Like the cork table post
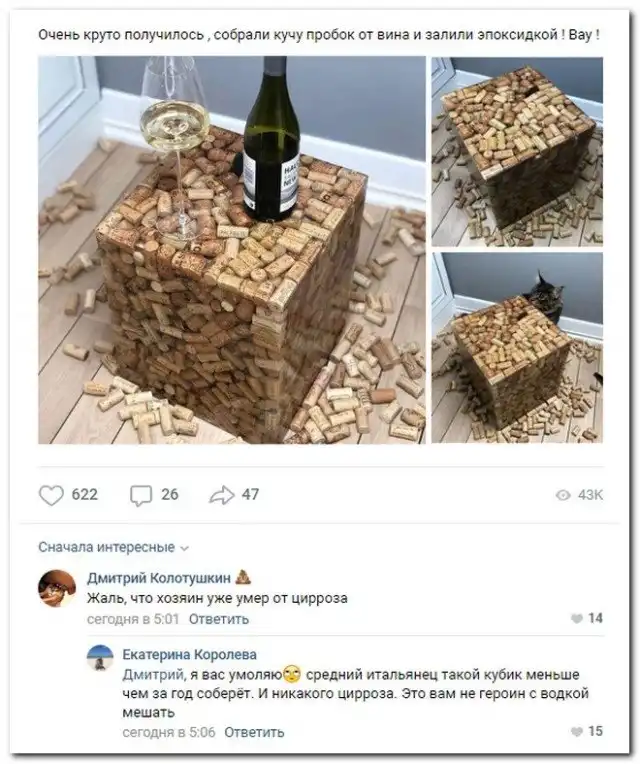The height and width of the screenshot is (764, 640). click(51, 494)
